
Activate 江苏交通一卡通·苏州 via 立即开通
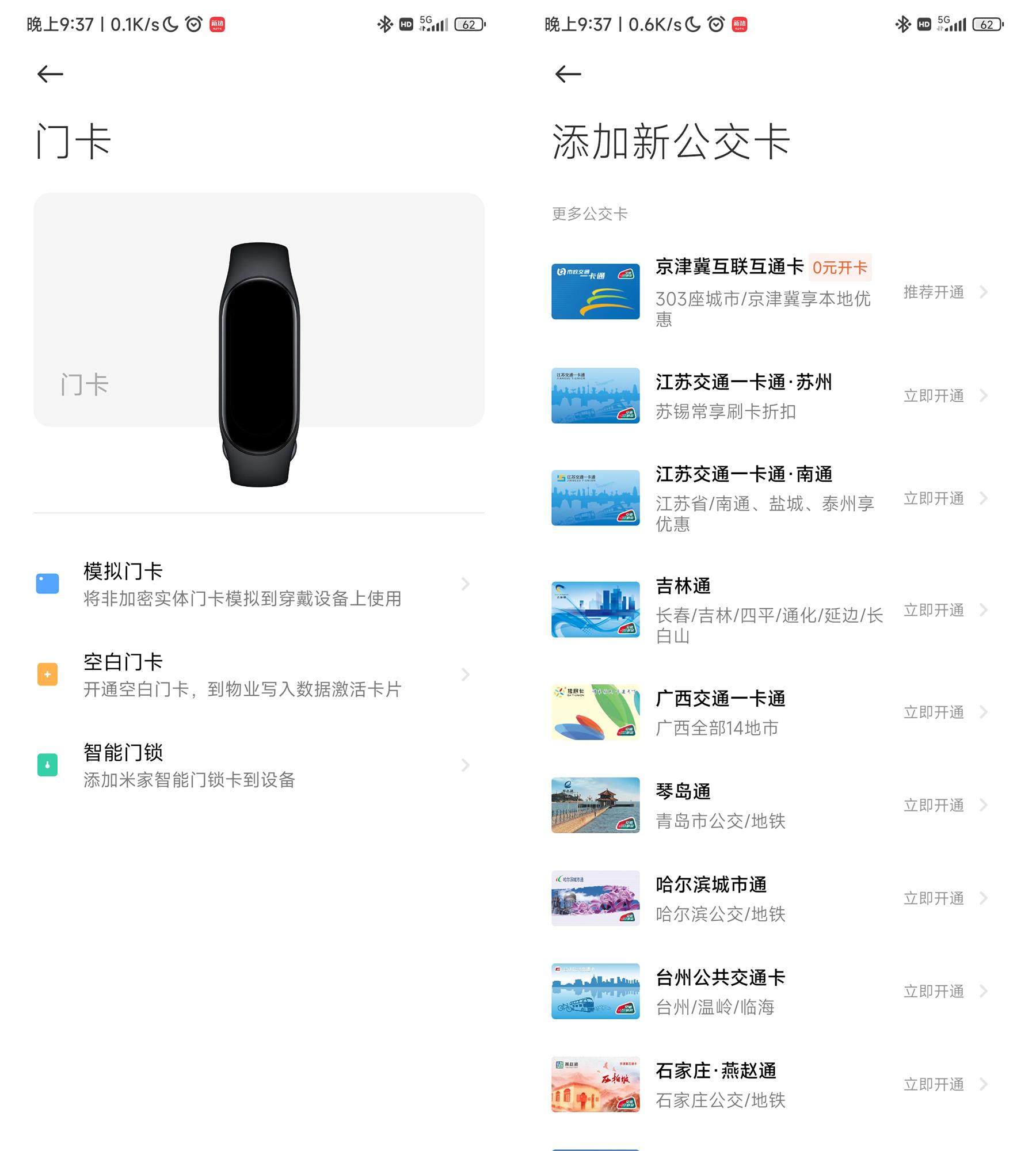pyautogui.click(x=934, y=395)
